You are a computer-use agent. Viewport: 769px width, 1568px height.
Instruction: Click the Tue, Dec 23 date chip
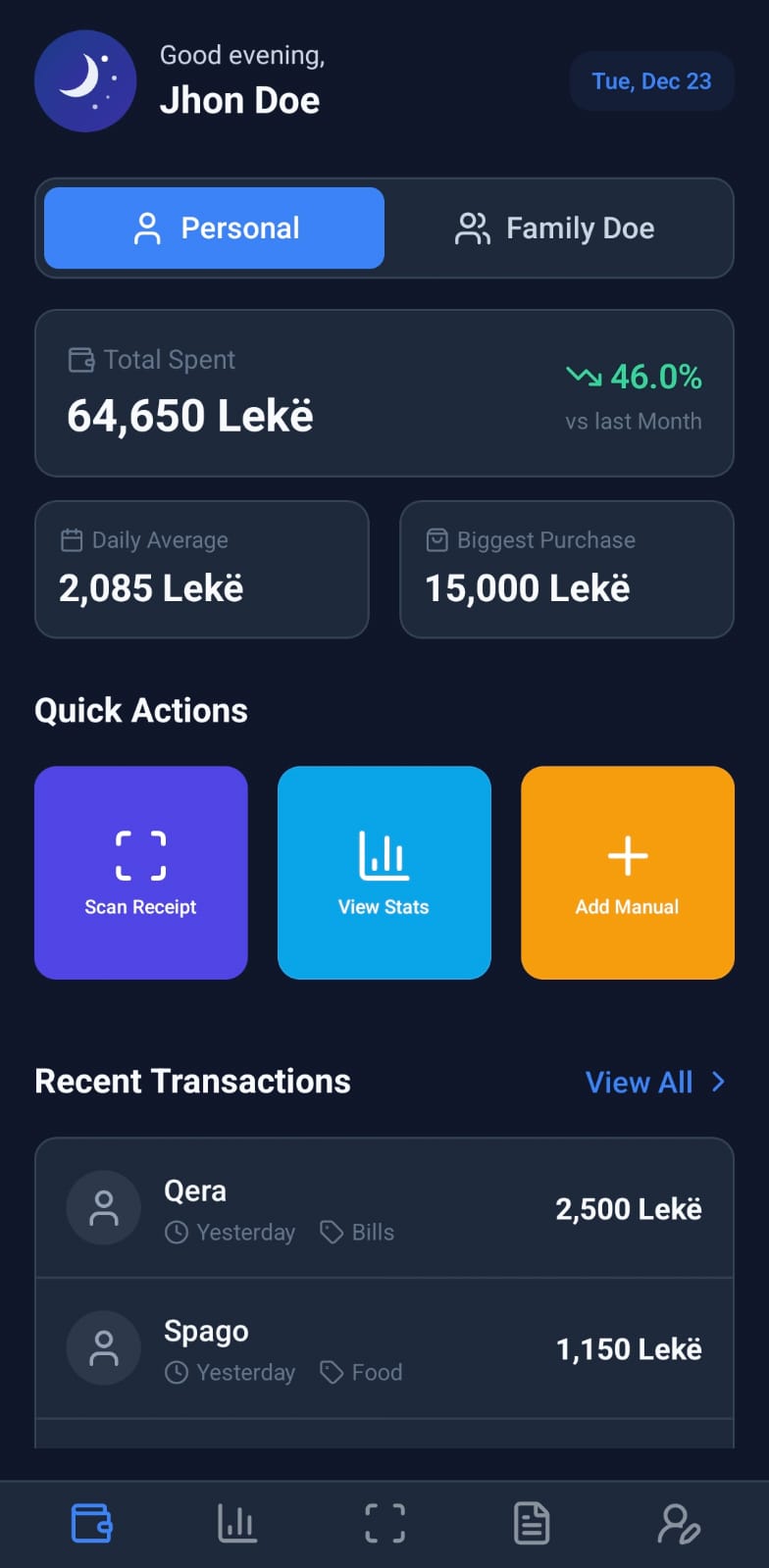click(651, 81)
